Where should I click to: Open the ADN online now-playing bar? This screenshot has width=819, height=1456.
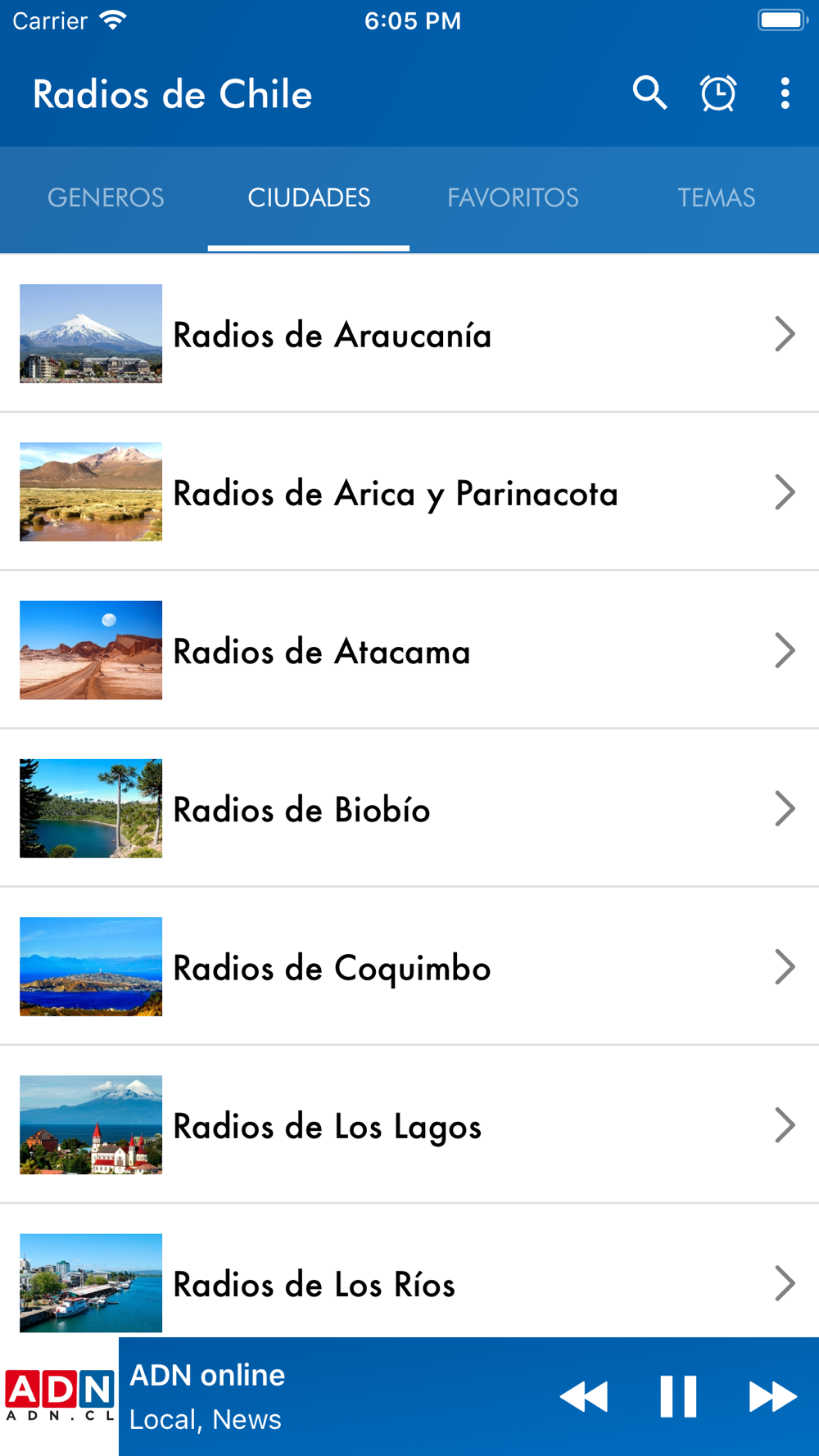point(328,1397)
